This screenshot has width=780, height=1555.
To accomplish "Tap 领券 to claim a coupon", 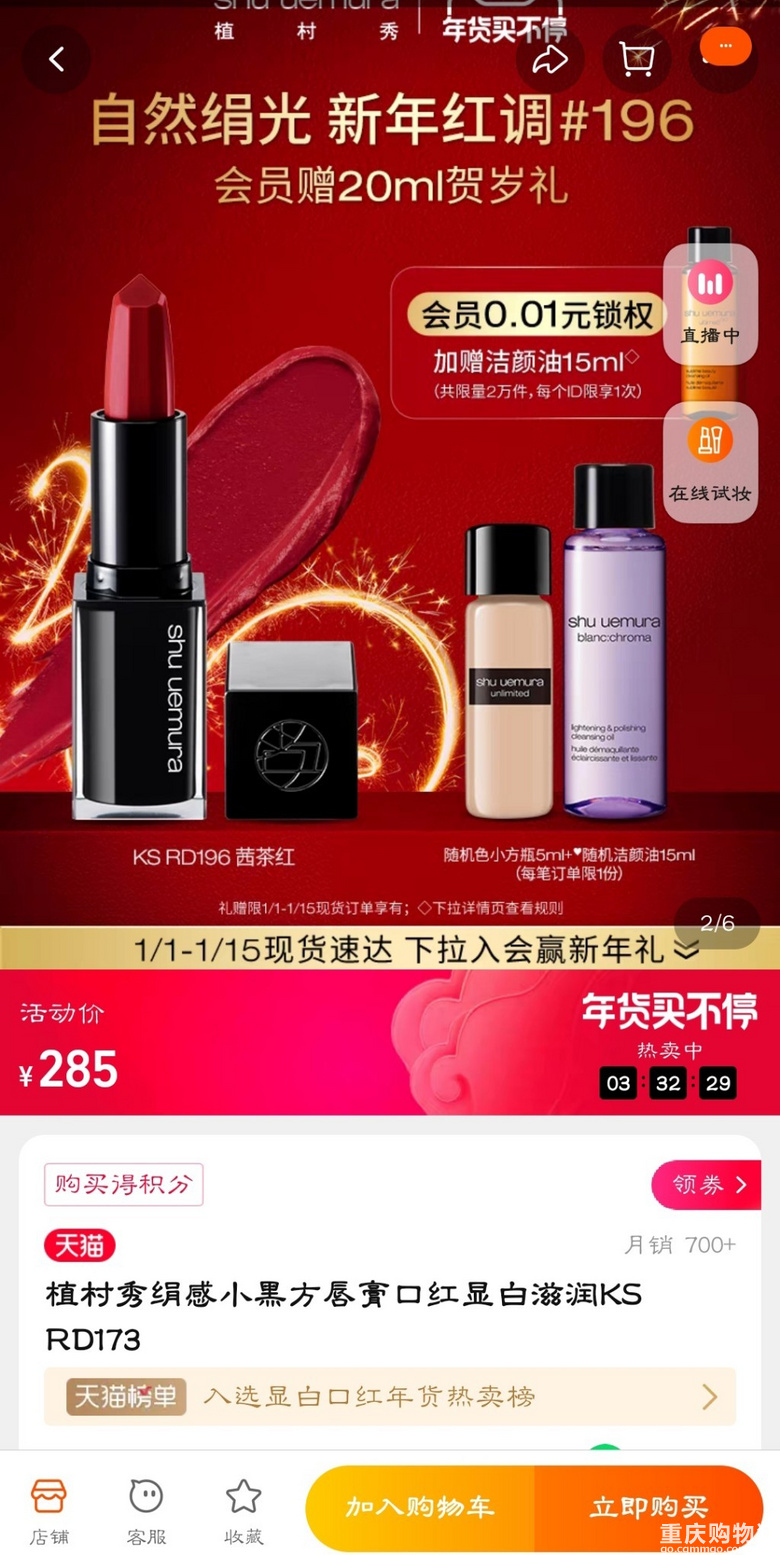I will coord(706,1185).
